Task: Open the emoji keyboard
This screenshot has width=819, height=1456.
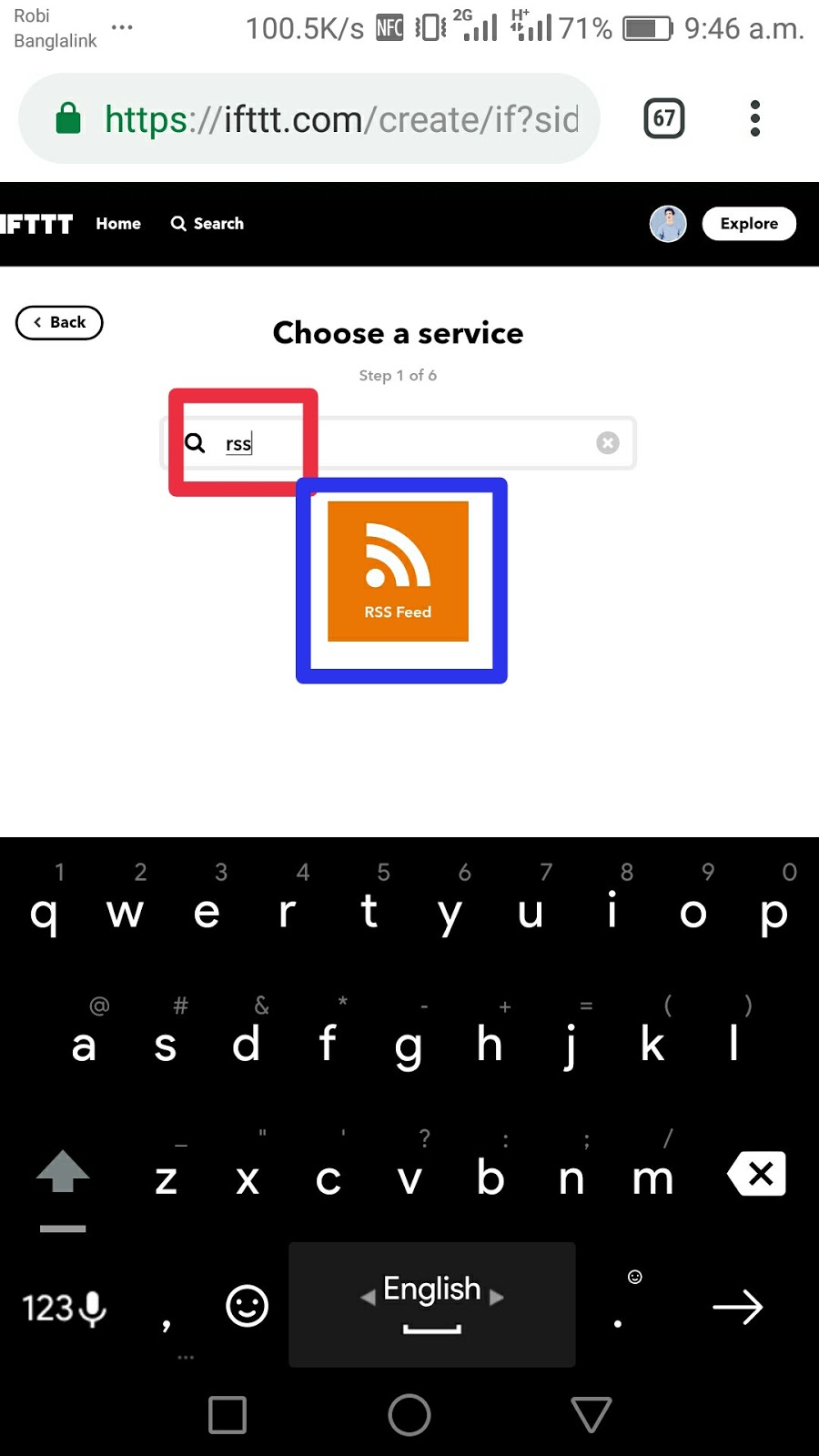Action: point(247,1307)
